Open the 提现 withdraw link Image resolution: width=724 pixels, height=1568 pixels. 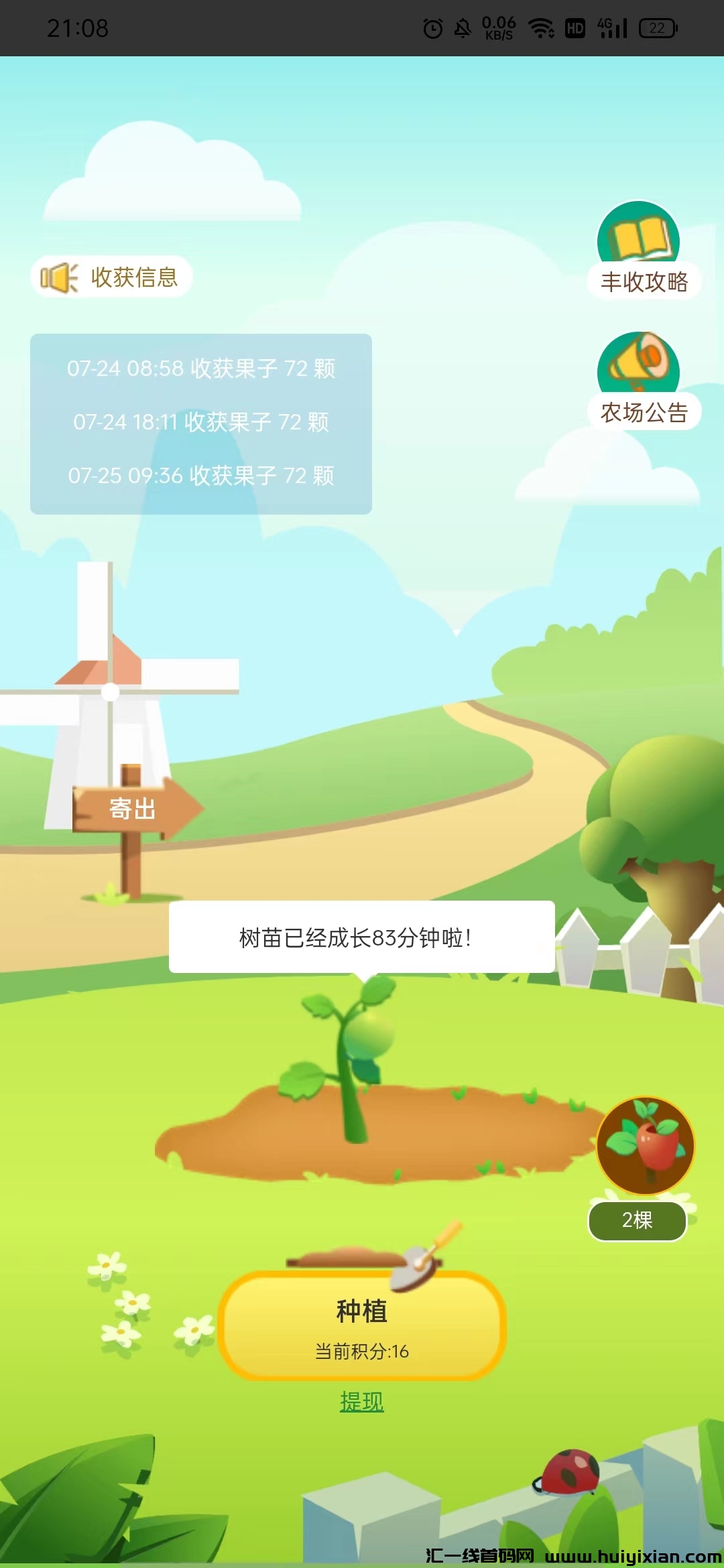pyautogui.click(x=362, y=1401)
